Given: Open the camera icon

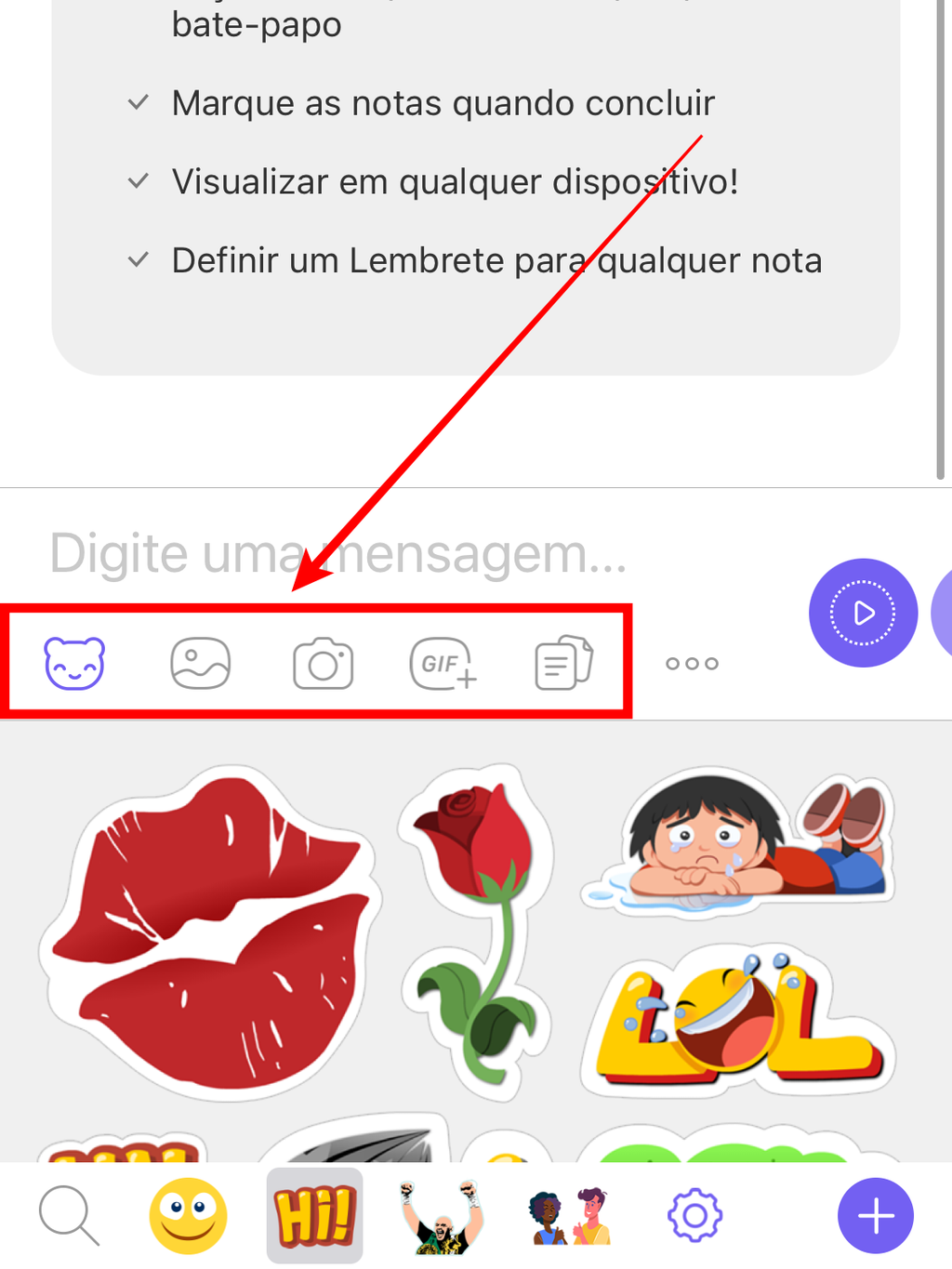Looking at the screenshot, I should 323,664.
